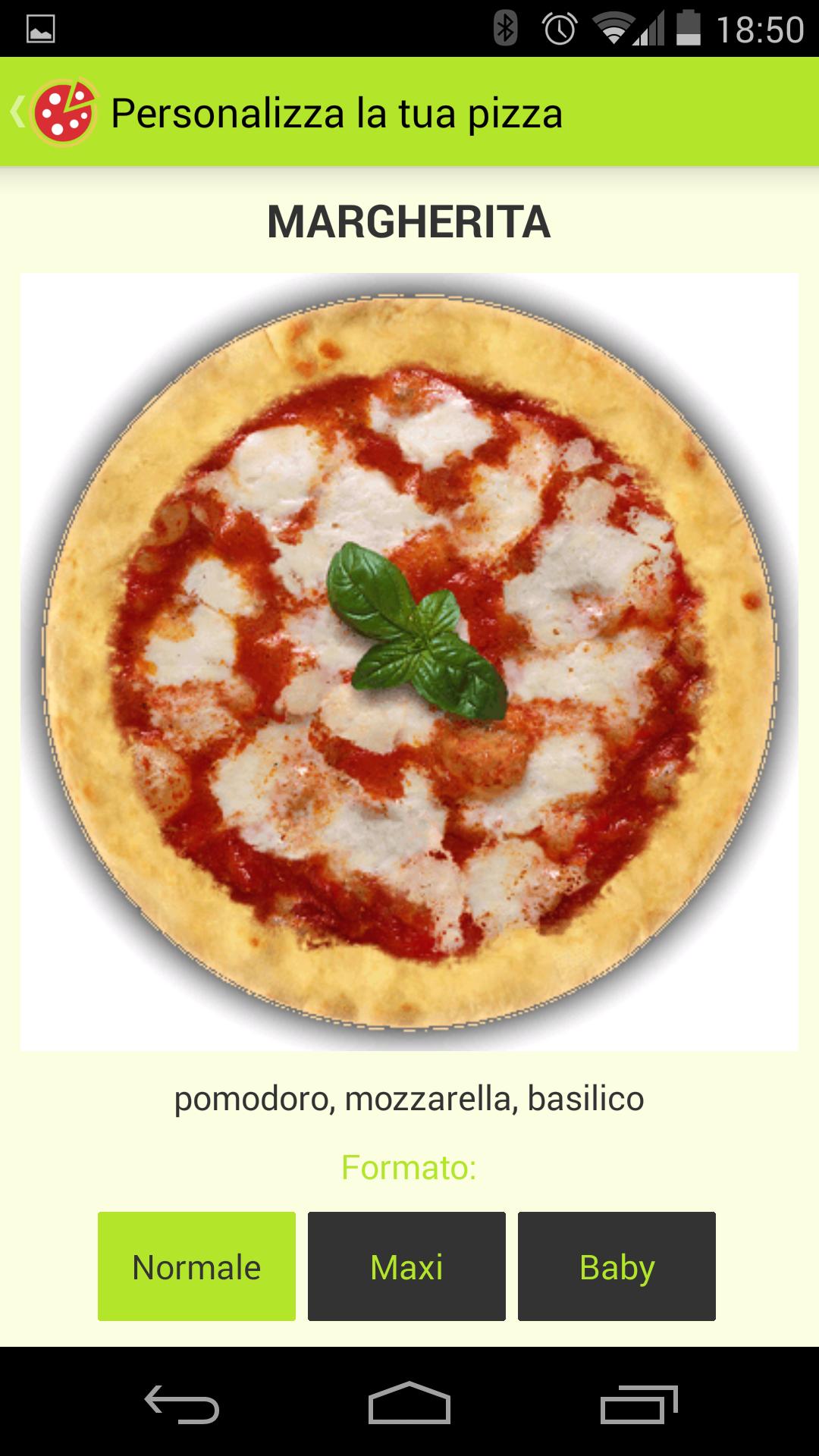
Task: Open the recent apps overview
Action: tap(639, 1403)
